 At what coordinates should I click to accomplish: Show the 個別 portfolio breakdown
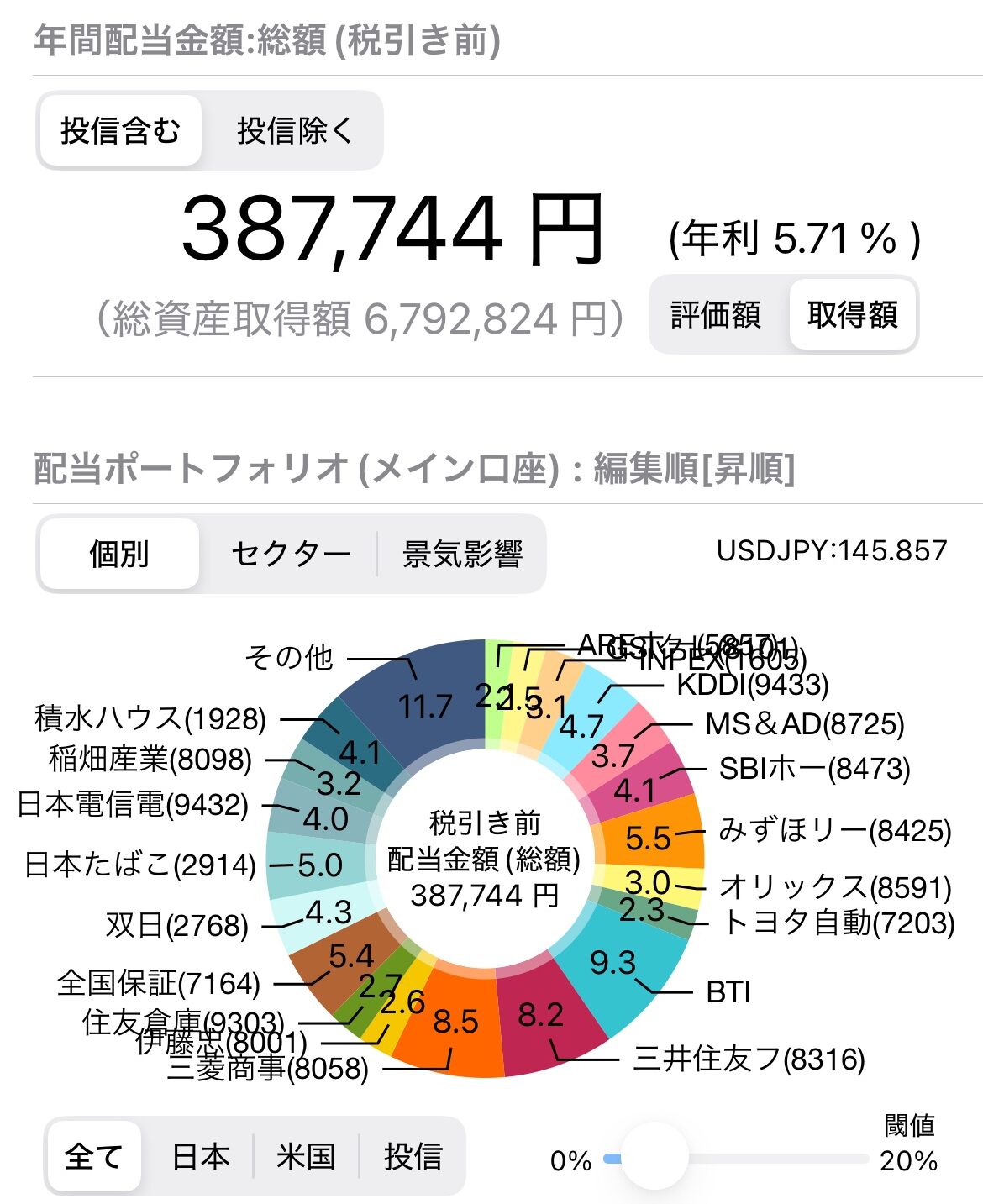[119, 554]
